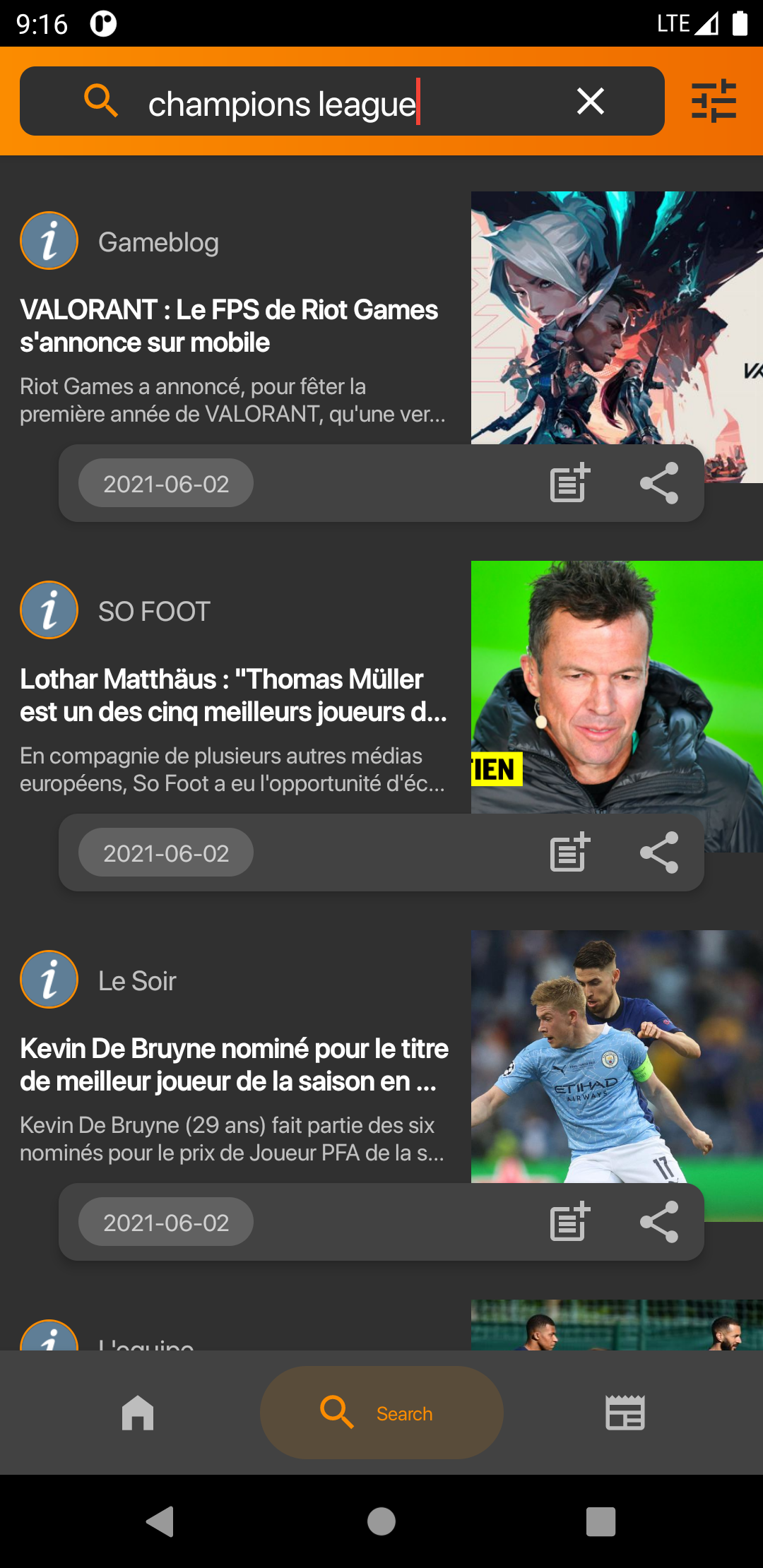Viewport: 763px width, 1568px height.
Task: View the Gameblog source info icon
Action: pos(49,241)
